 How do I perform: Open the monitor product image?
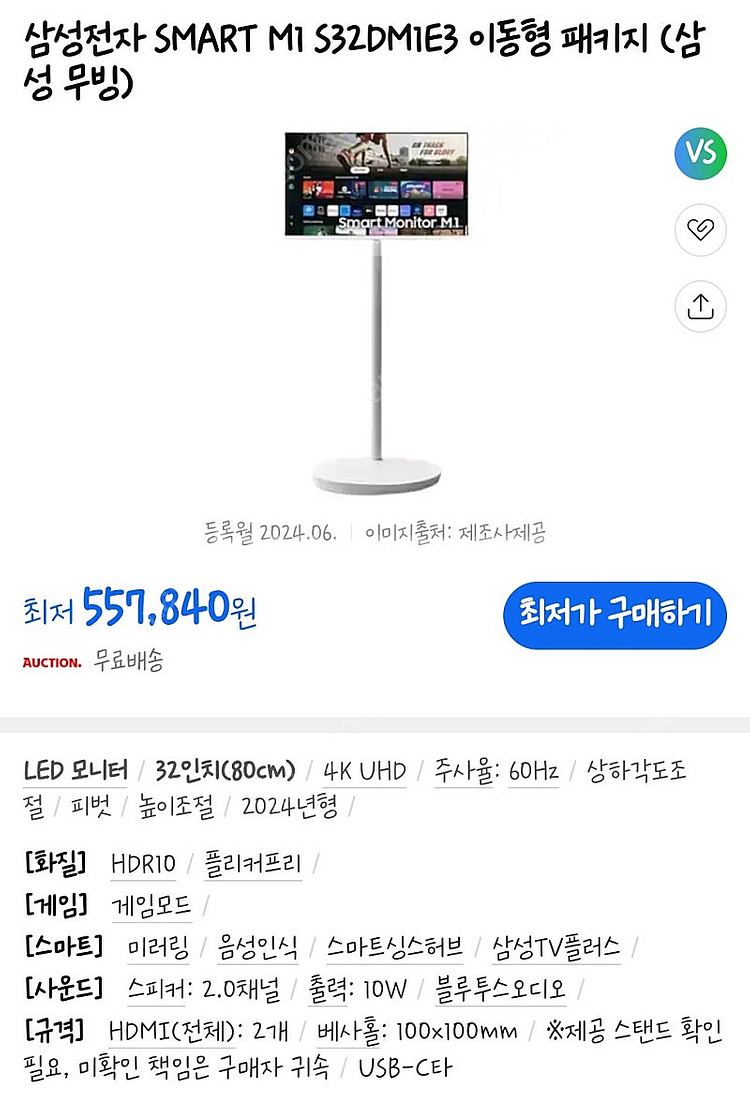coord(375,310)
